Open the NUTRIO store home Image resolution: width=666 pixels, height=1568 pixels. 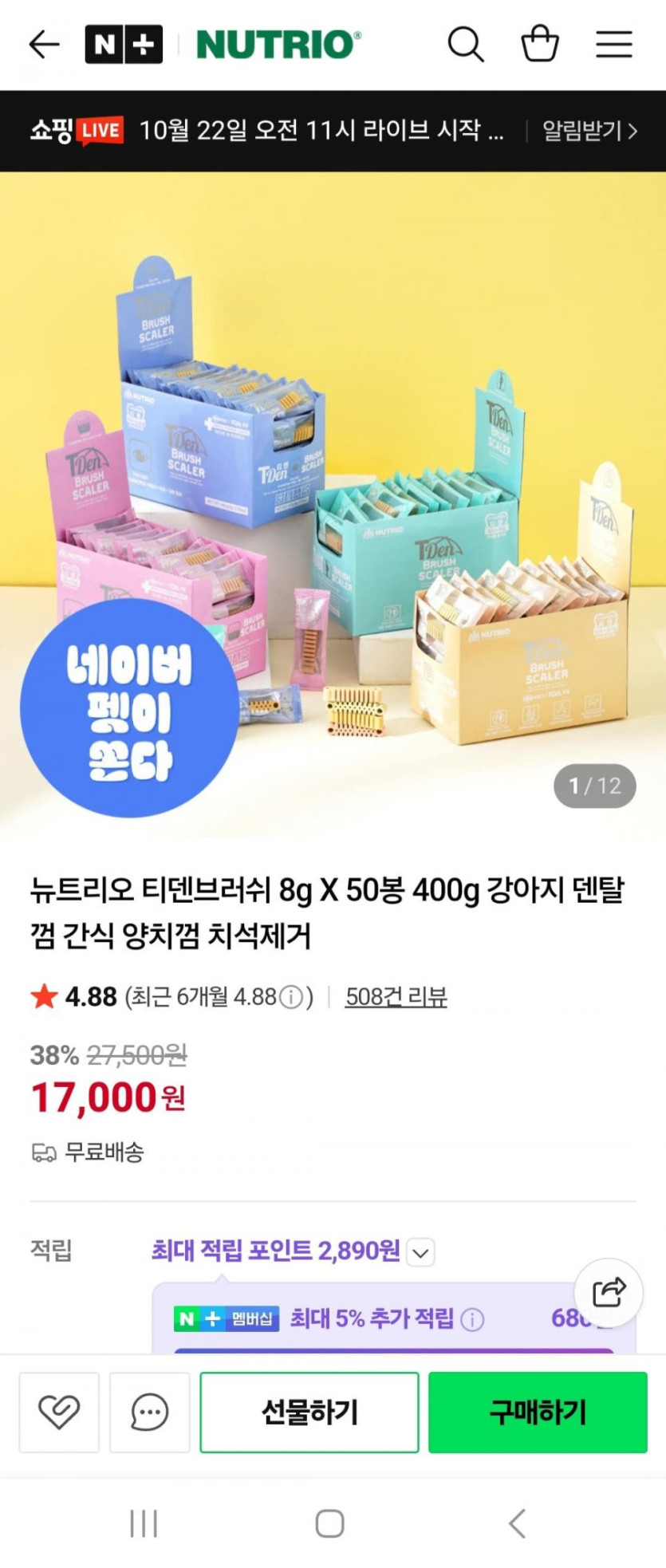point(278,45)
